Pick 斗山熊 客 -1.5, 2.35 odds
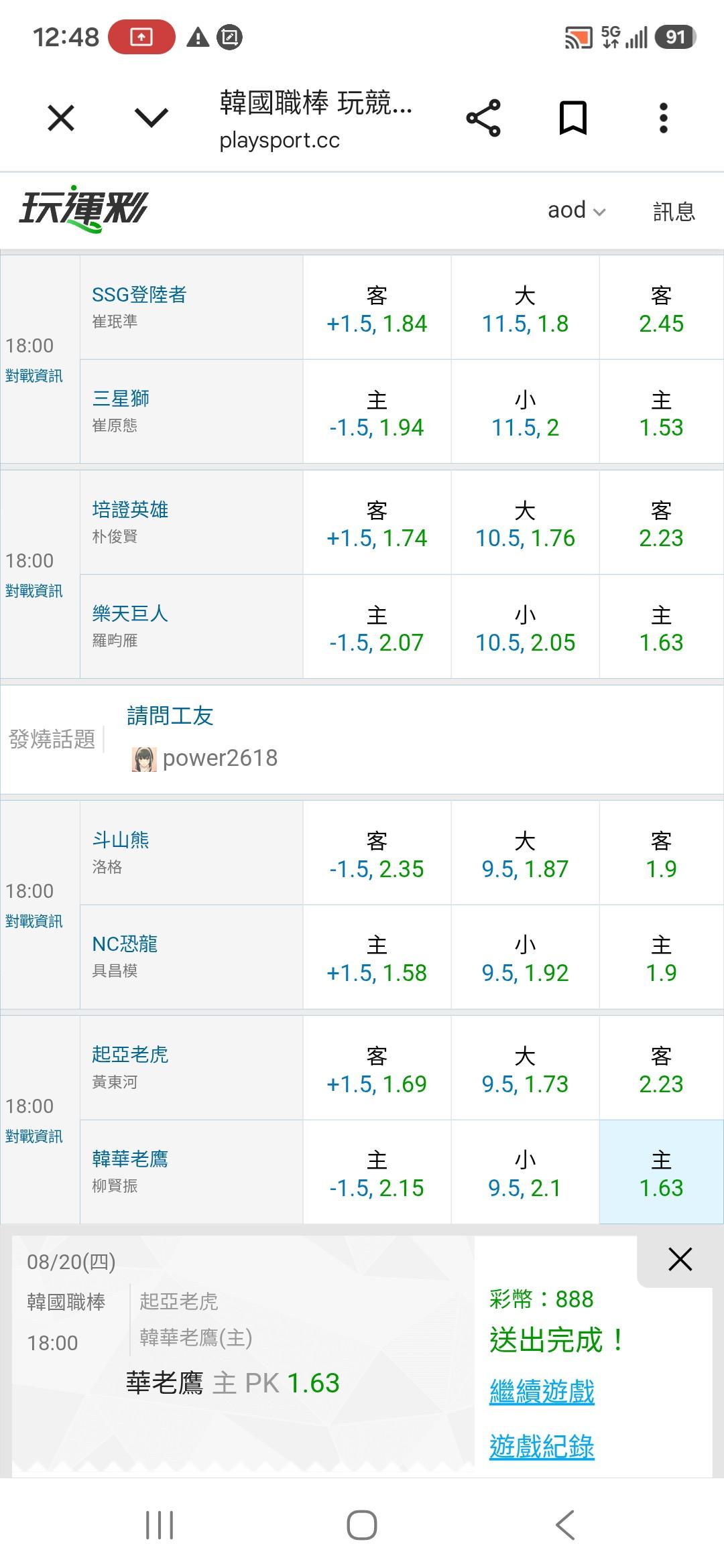This screenshot has width=724, height=1568. [377, 853]
